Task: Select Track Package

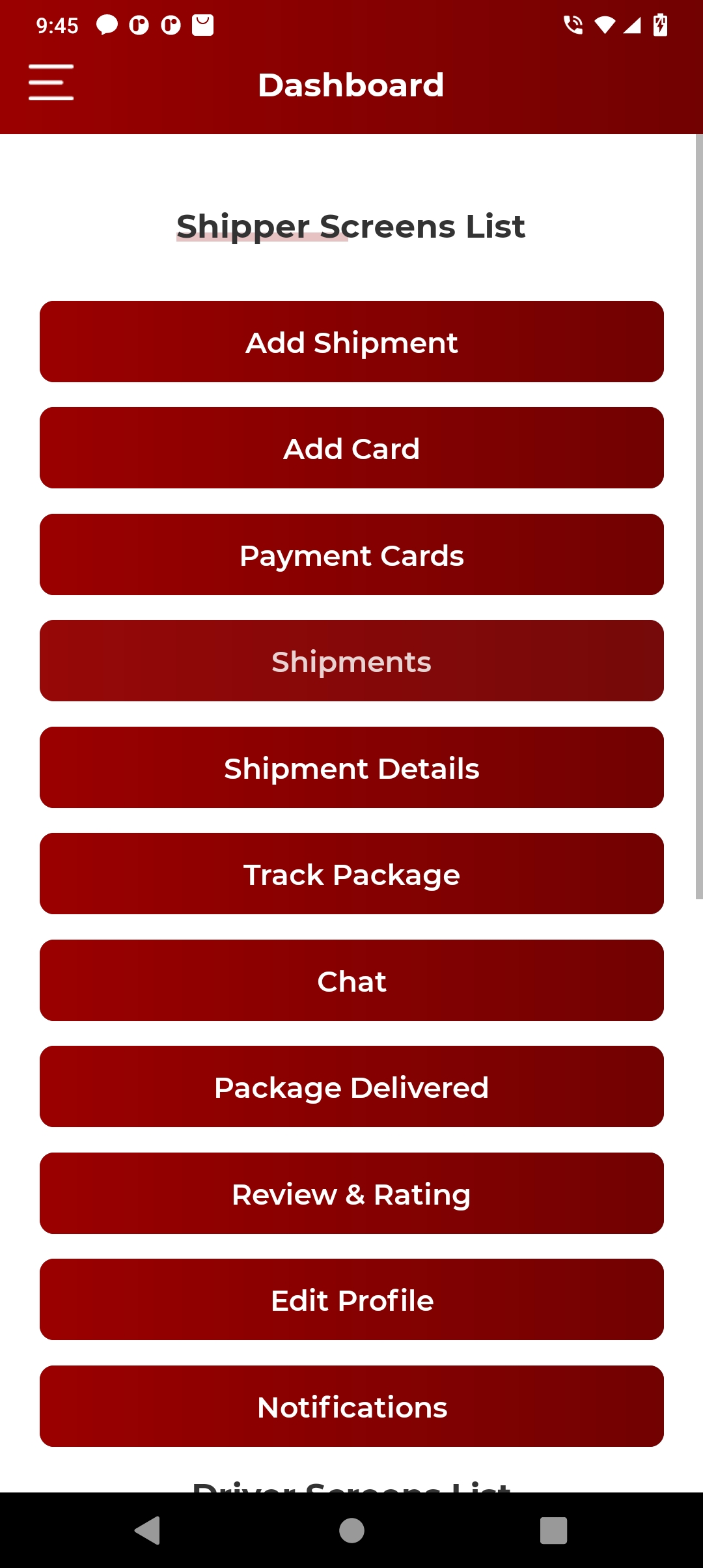Action: (x=351, y=874)
